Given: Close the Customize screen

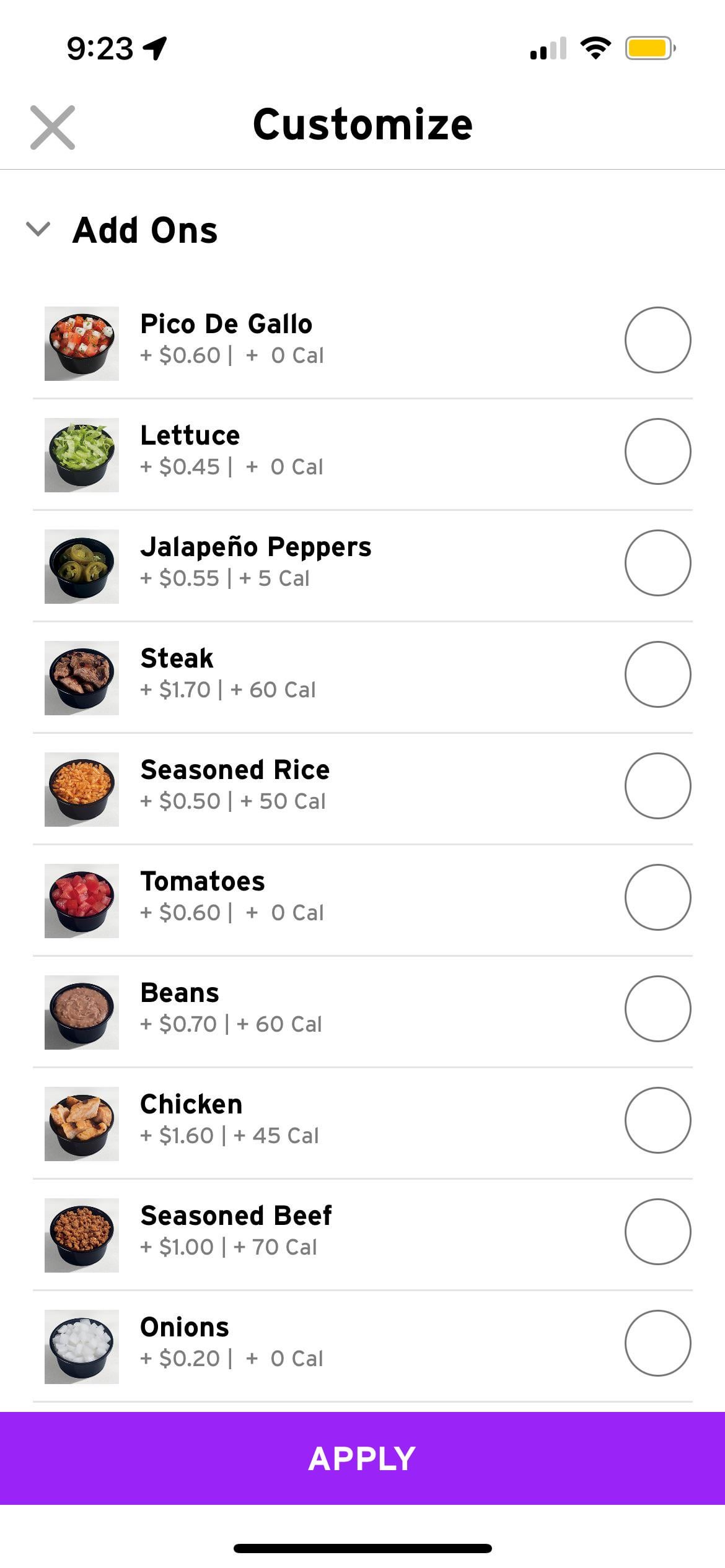Looking at the screenshot, I should pos(53,128).
